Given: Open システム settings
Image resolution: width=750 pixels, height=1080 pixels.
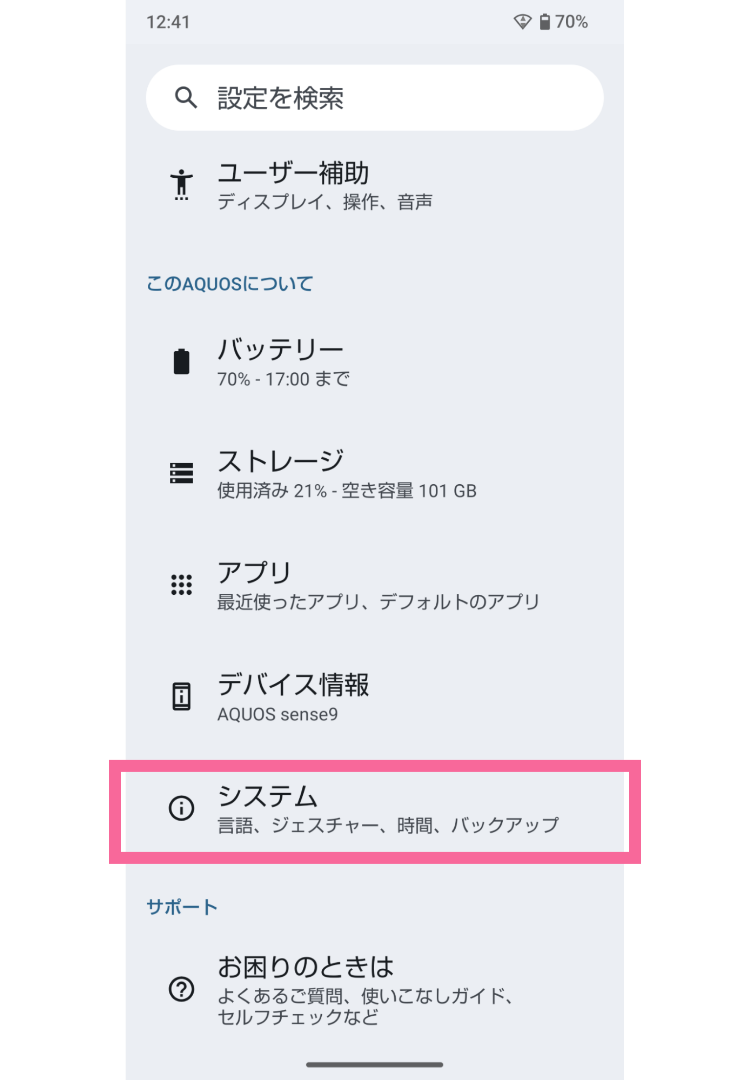Looking at the screenshot, I should [x=374, y=810].
